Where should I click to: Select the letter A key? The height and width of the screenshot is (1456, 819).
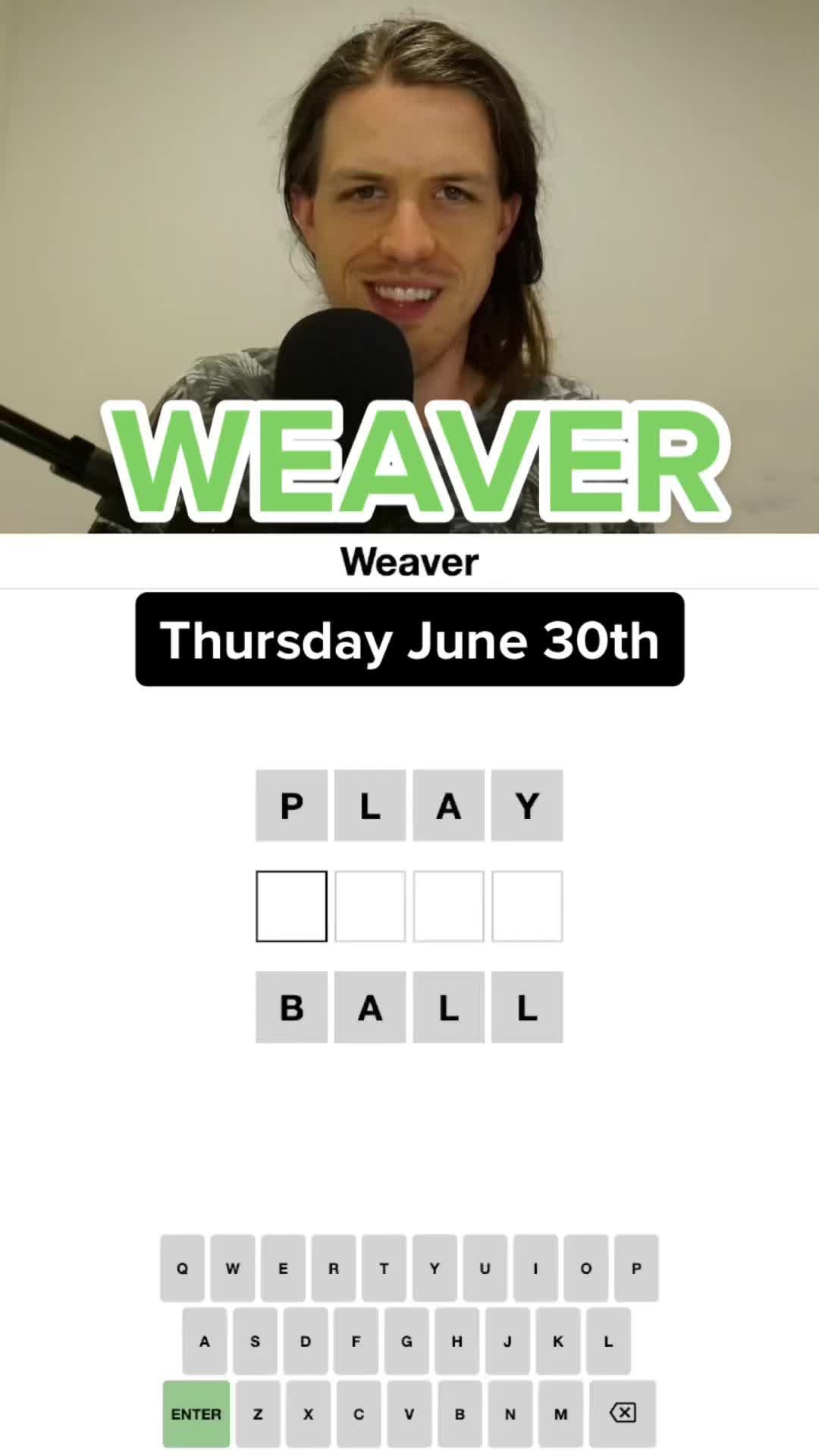pos(205,1341)
